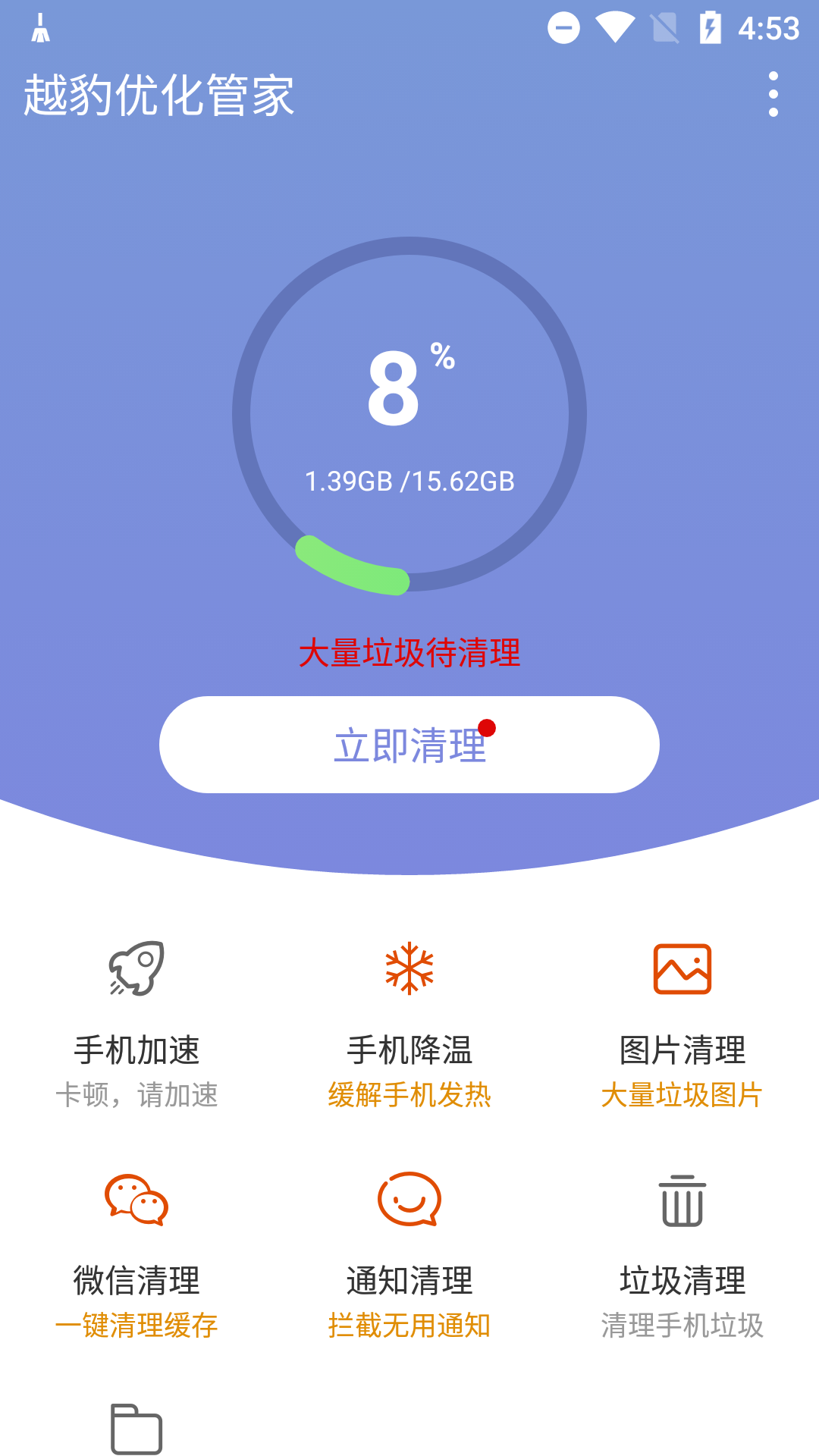This screenshot has height=1456, width=819.
Task: Tap the 缓解手机发热 label
Action: tap(409, 1095)
